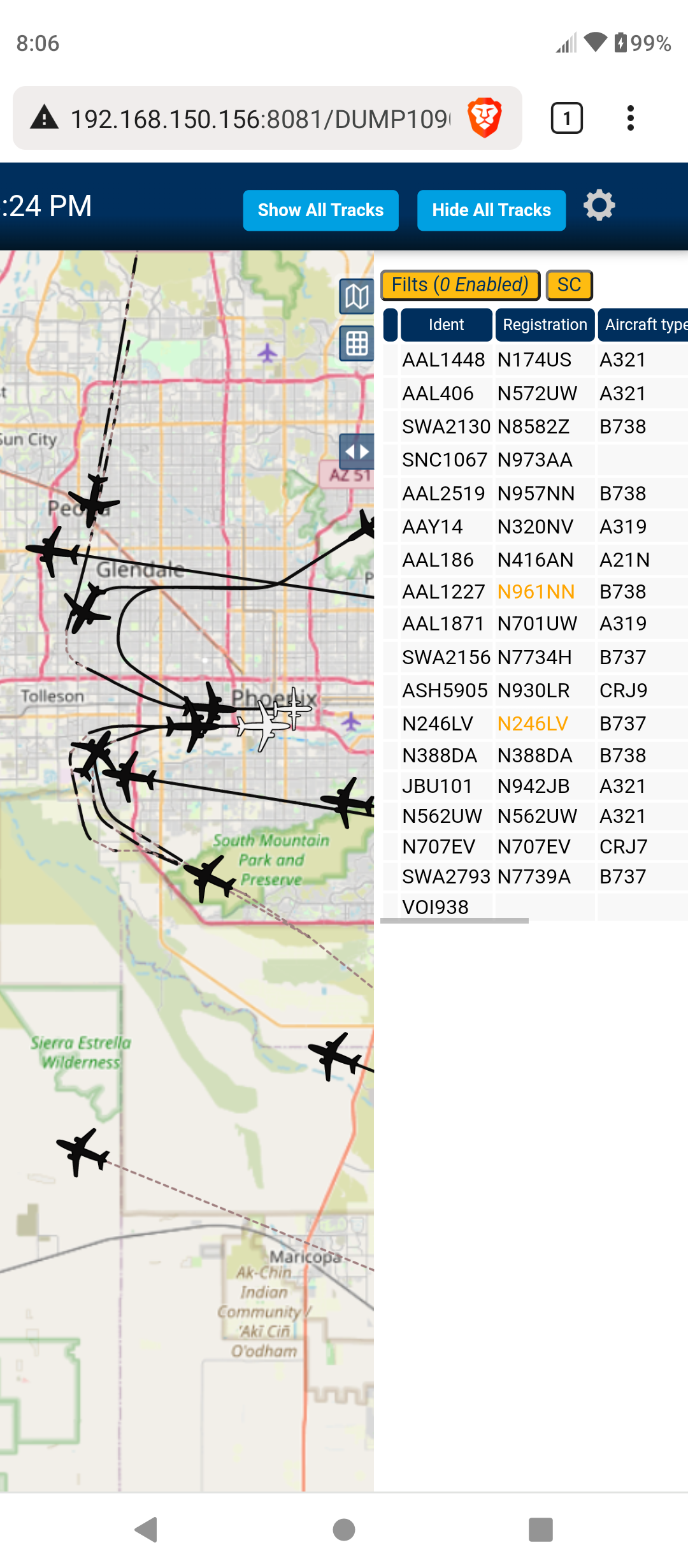Open the browser overflow menu
This screenshot has height=1568, width=688.
click(630, 118)
